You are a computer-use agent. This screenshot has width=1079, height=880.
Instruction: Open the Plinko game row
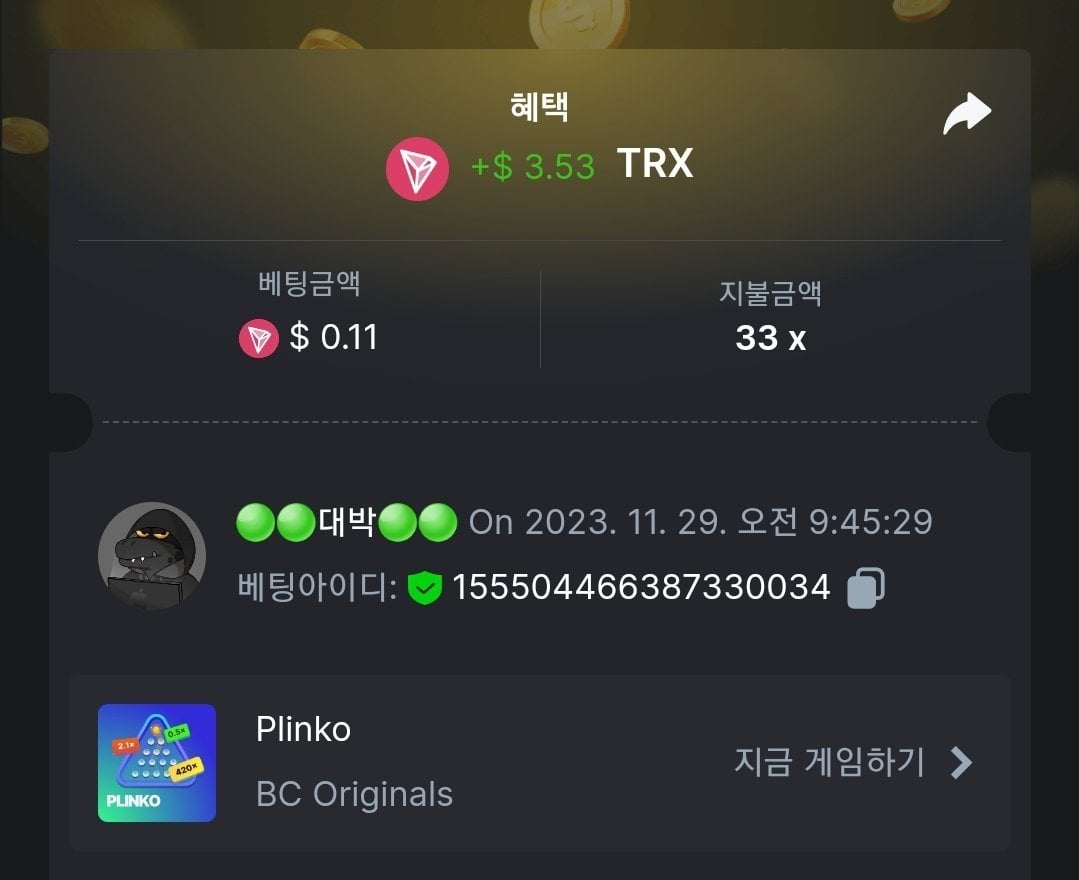540,763
